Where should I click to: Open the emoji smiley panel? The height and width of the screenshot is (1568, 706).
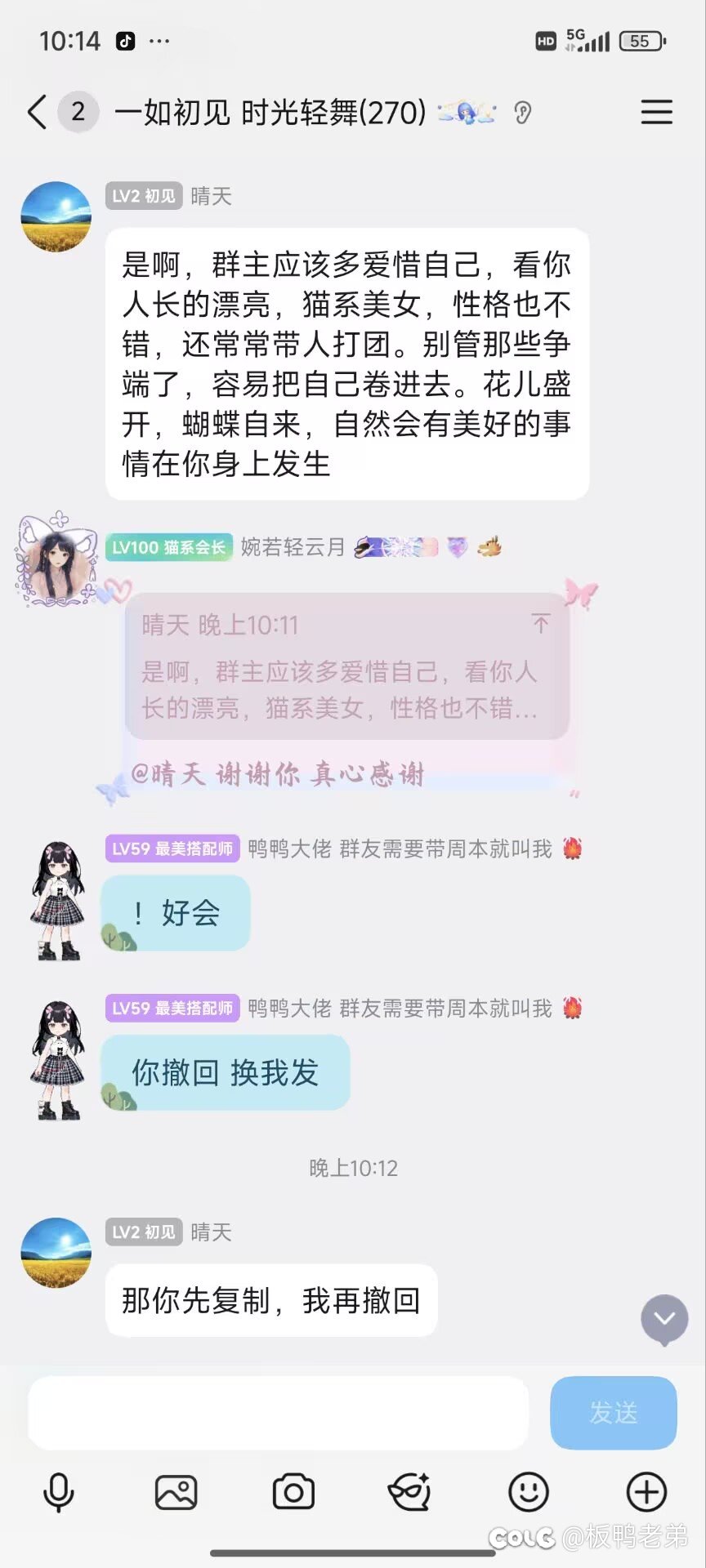(528, 1493)
